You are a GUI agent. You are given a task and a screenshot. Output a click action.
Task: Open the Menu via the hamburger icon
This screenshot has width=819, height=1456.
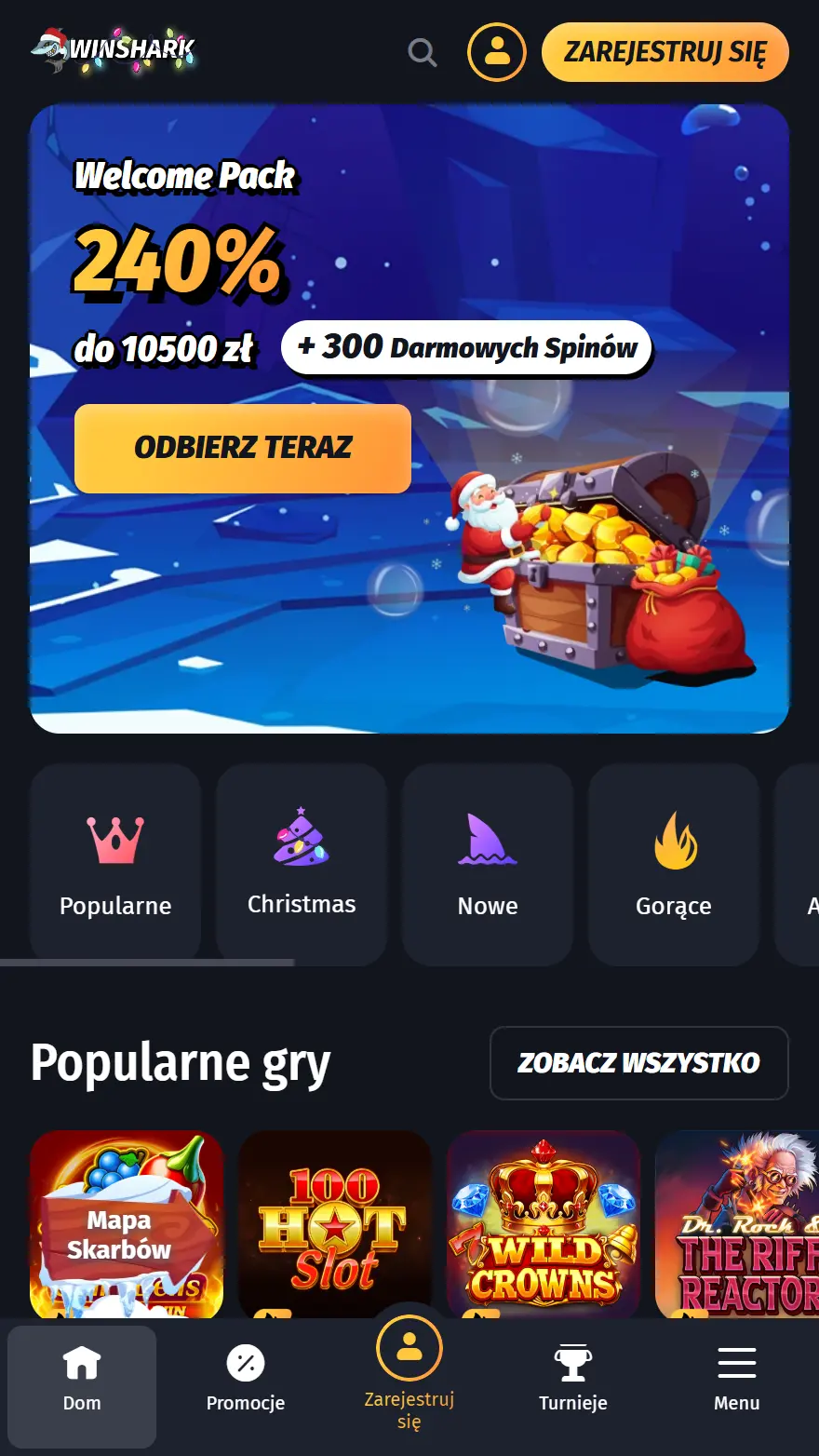pos(736,1362)
